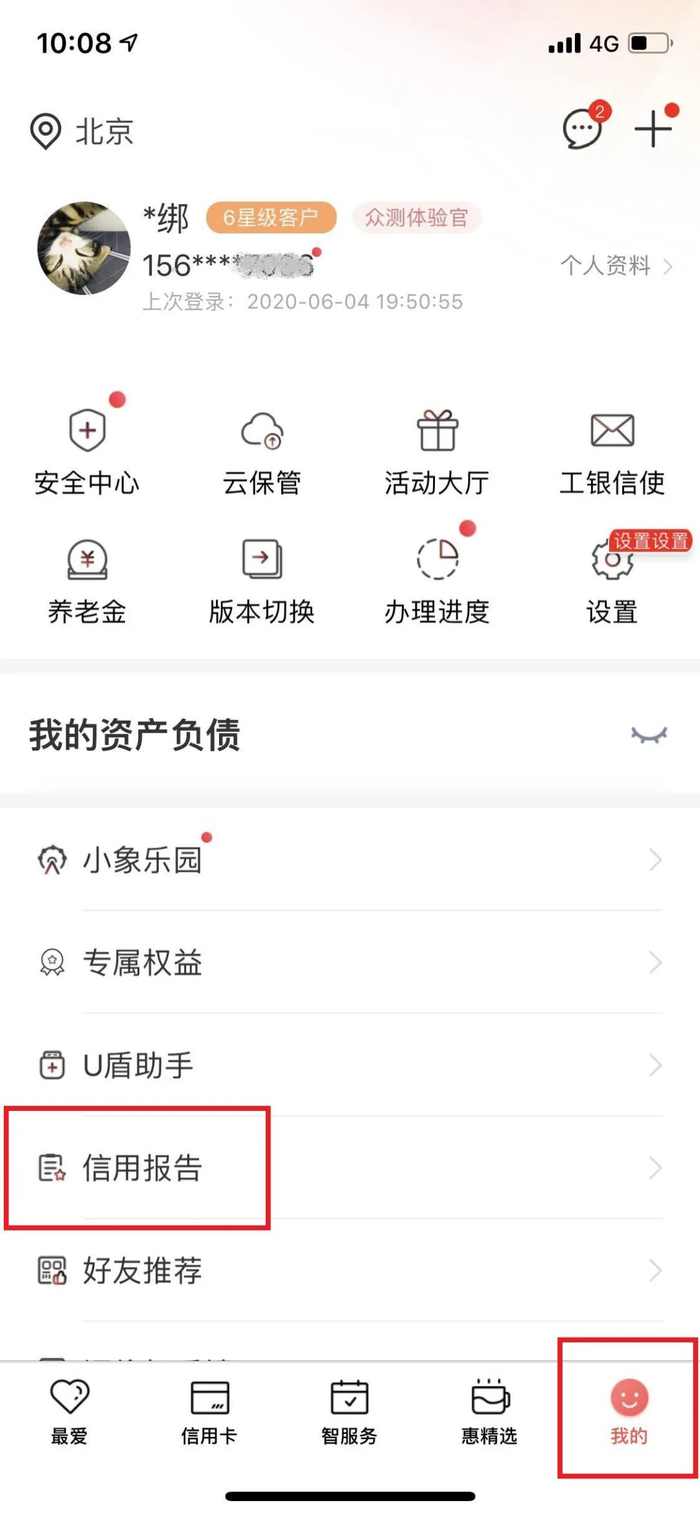Open 养老金 pension section
This screenshot has height=1516, width=700.
click(87, 582)
